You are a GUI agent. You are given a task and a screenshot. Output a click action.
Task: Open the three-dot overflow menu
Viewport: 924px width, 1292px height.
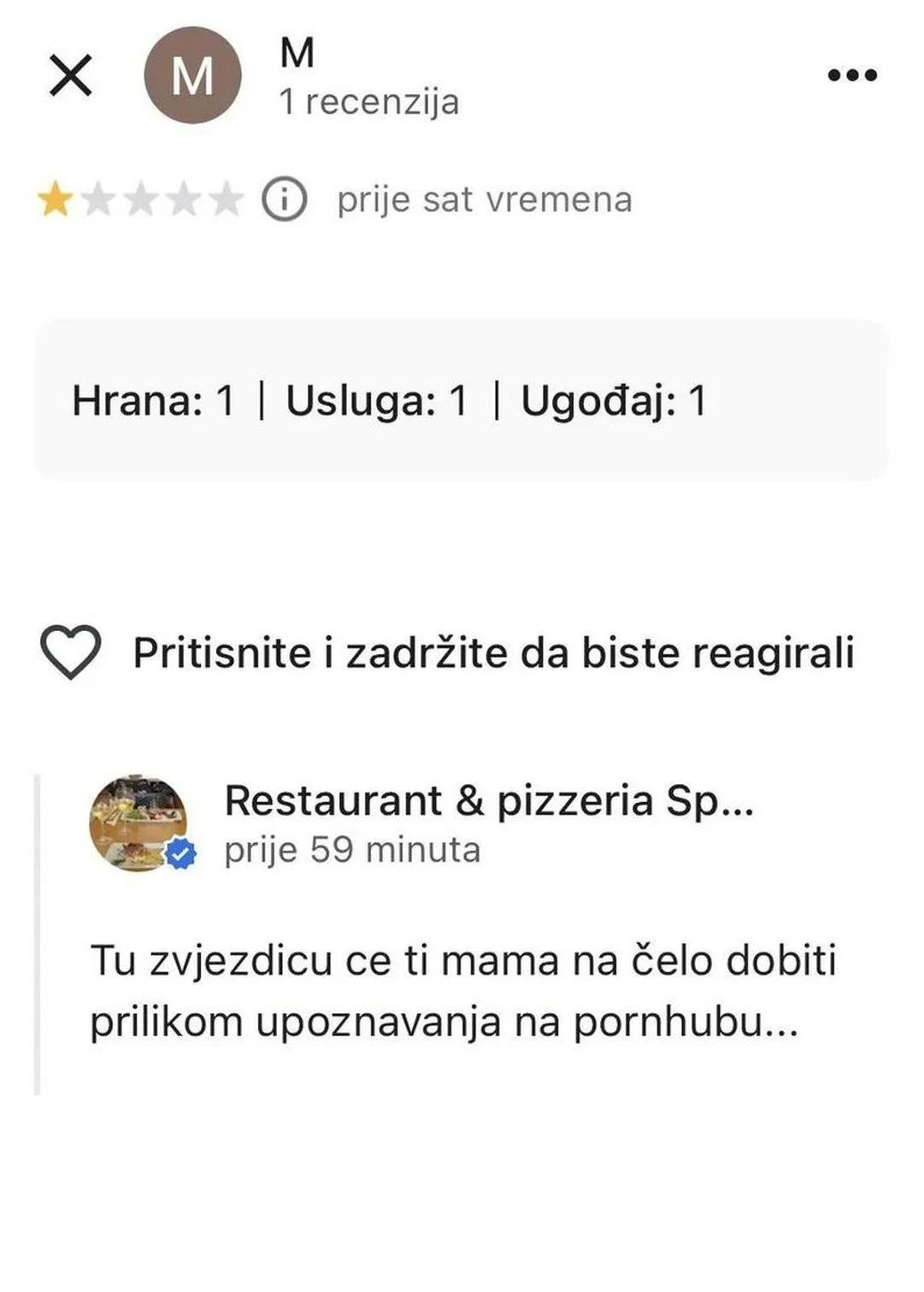(x=852, y=75)
